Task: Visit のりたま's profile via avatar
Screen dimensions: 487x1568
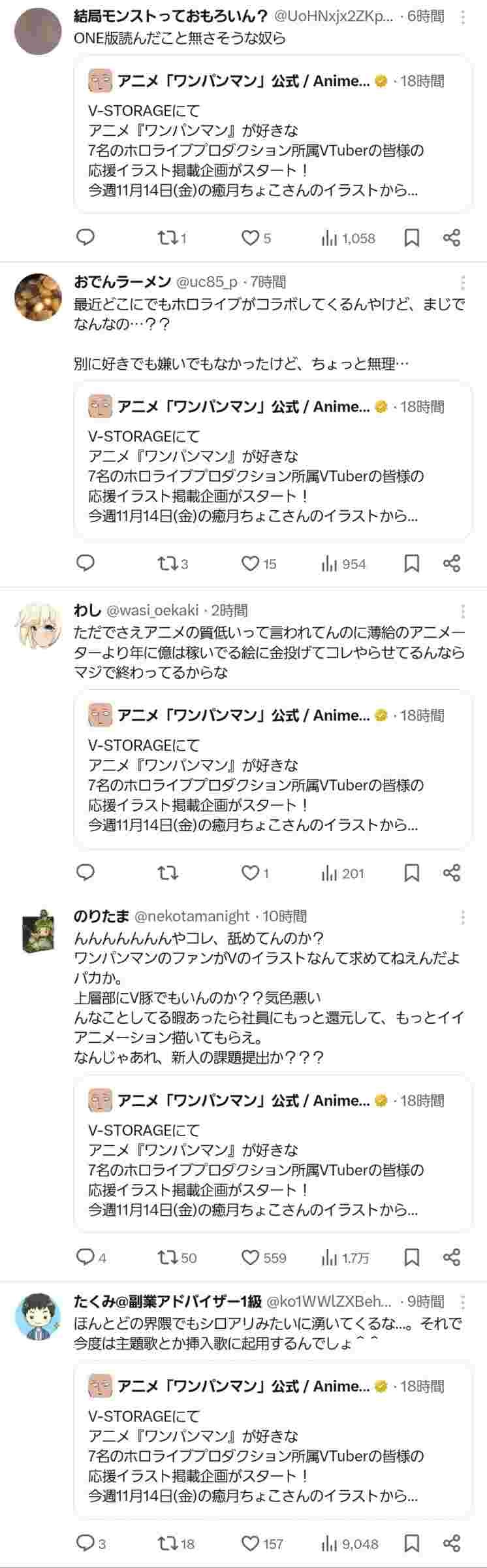Action: point(38,930)
